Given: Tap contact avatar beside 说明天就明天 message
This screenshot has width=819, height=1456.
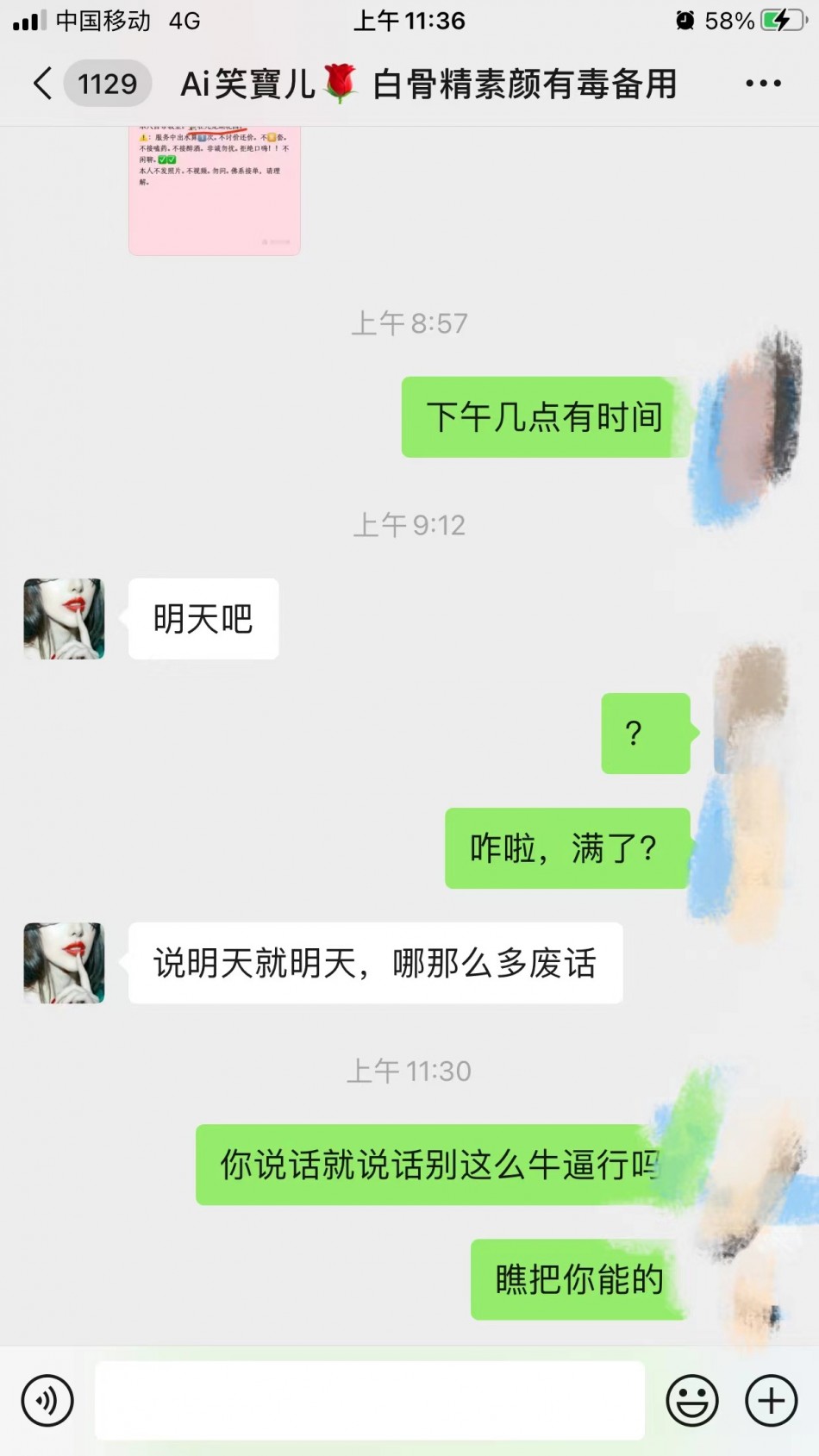Looking at the screenshot, I should (64, 963).
